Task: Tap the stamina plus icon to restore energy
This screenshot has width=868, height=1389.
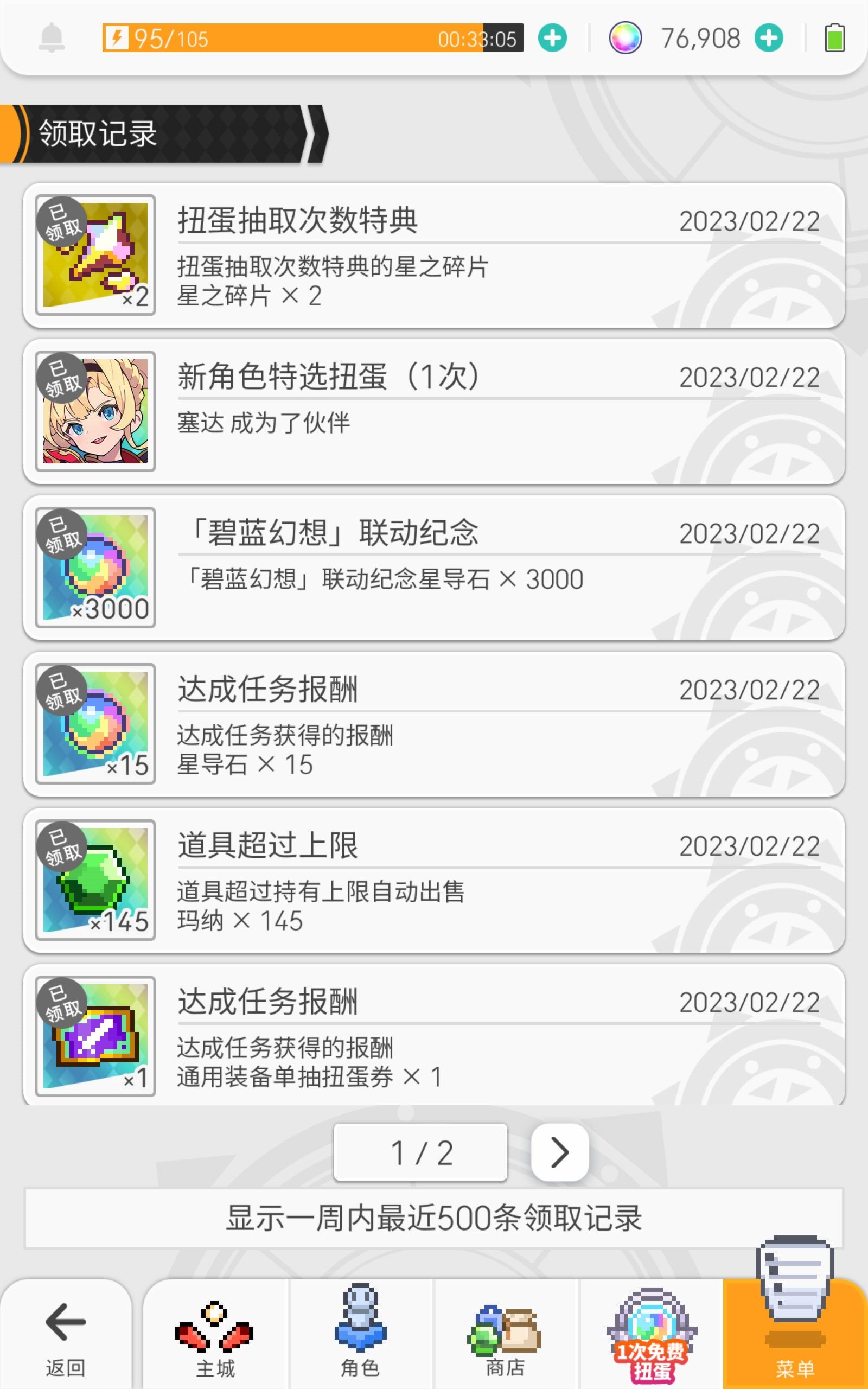Action: pyautogui.click(x=552, y=38)
